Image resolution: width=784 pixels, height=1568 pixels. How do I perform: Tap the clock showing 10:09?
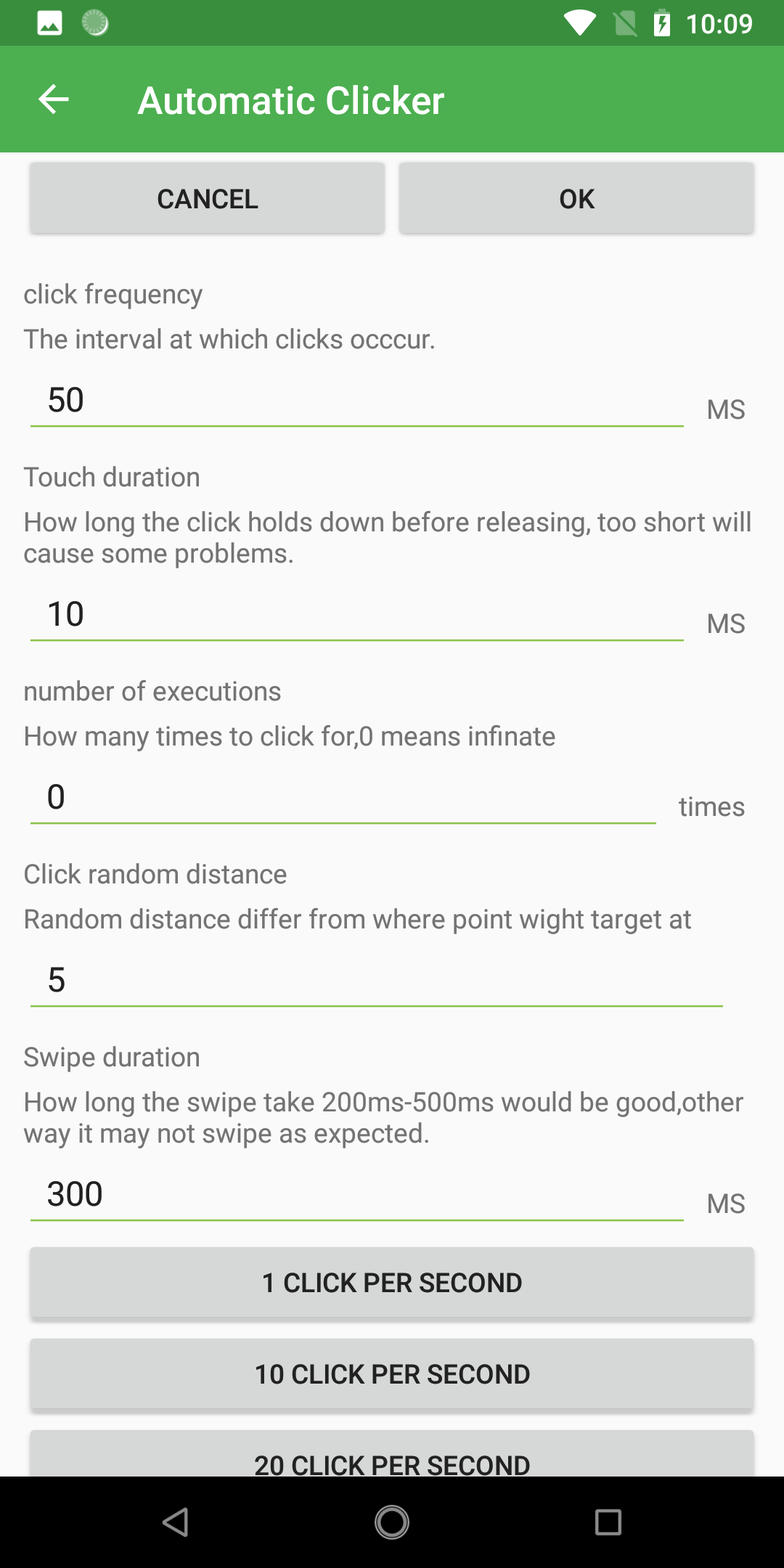[x=719, y=23]
